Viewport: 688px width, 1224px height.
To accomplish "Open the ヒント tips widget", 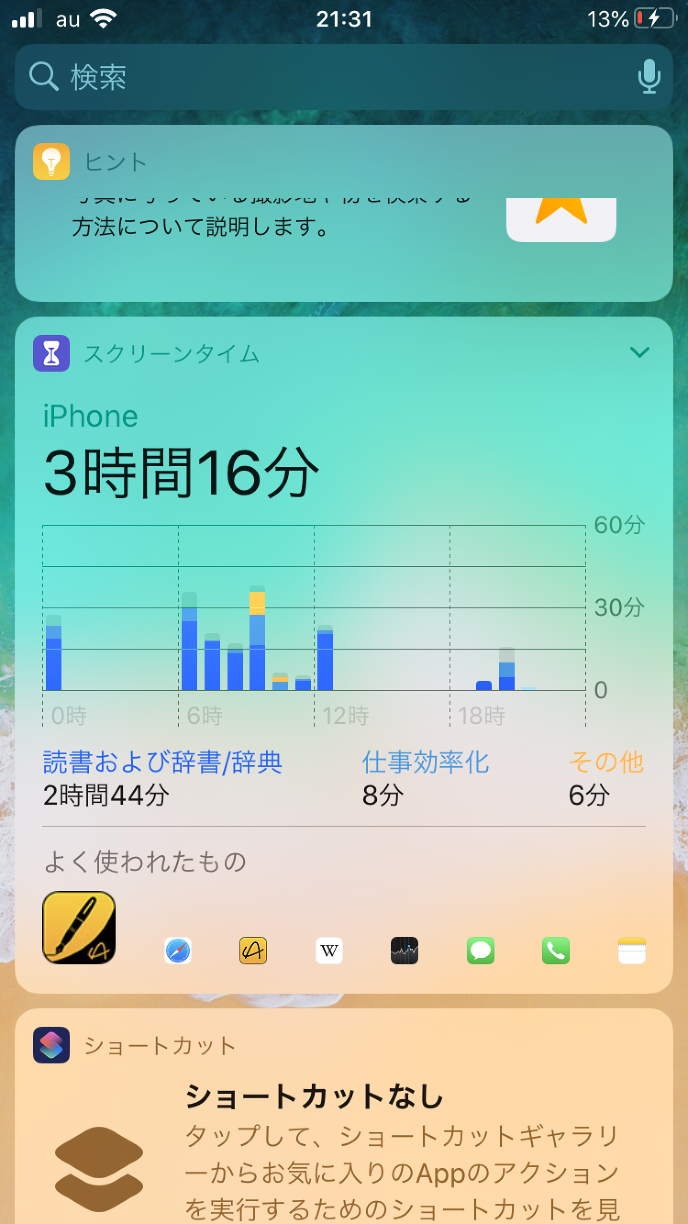I will point(343,213).
